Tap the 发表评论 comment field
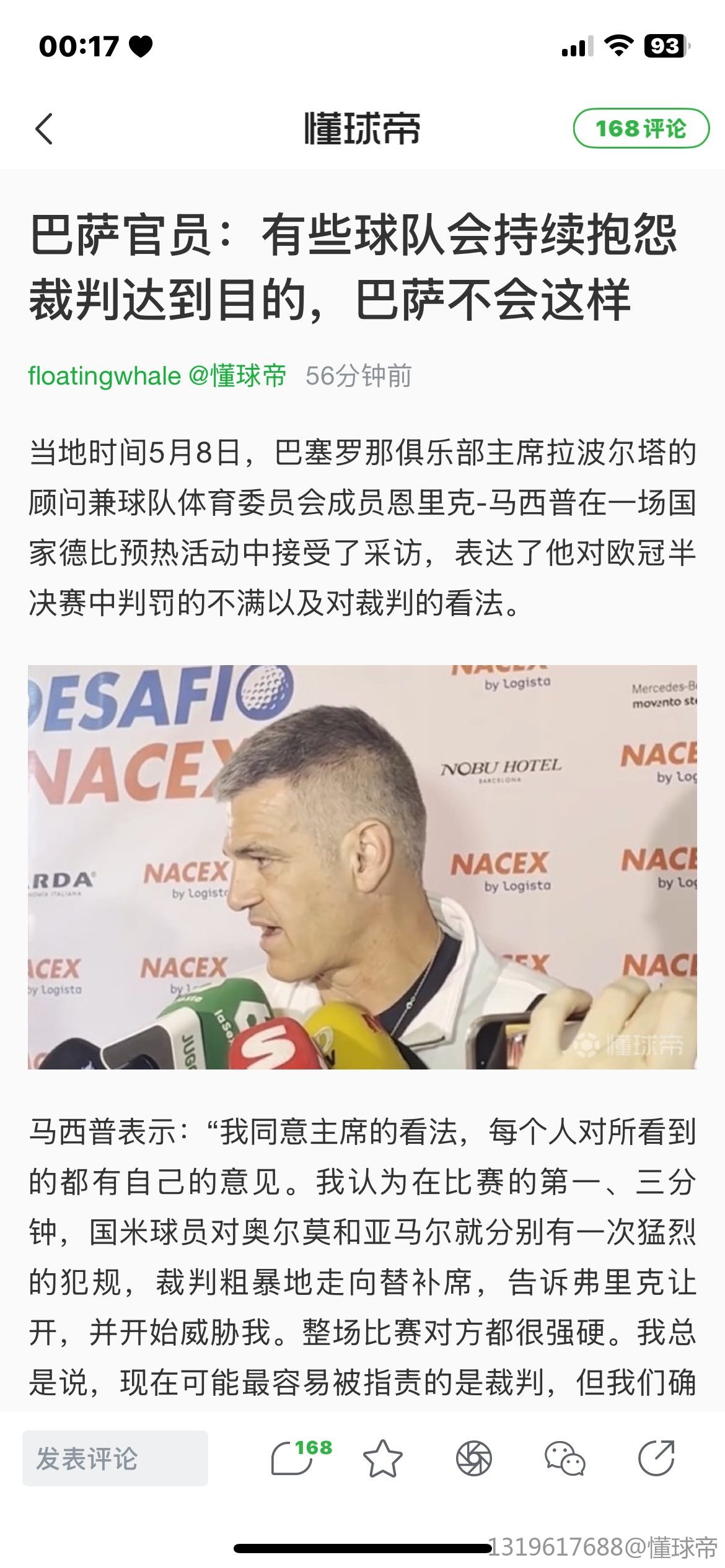The width and height of the screenshot is (725, 1568). pos(115,1458)
